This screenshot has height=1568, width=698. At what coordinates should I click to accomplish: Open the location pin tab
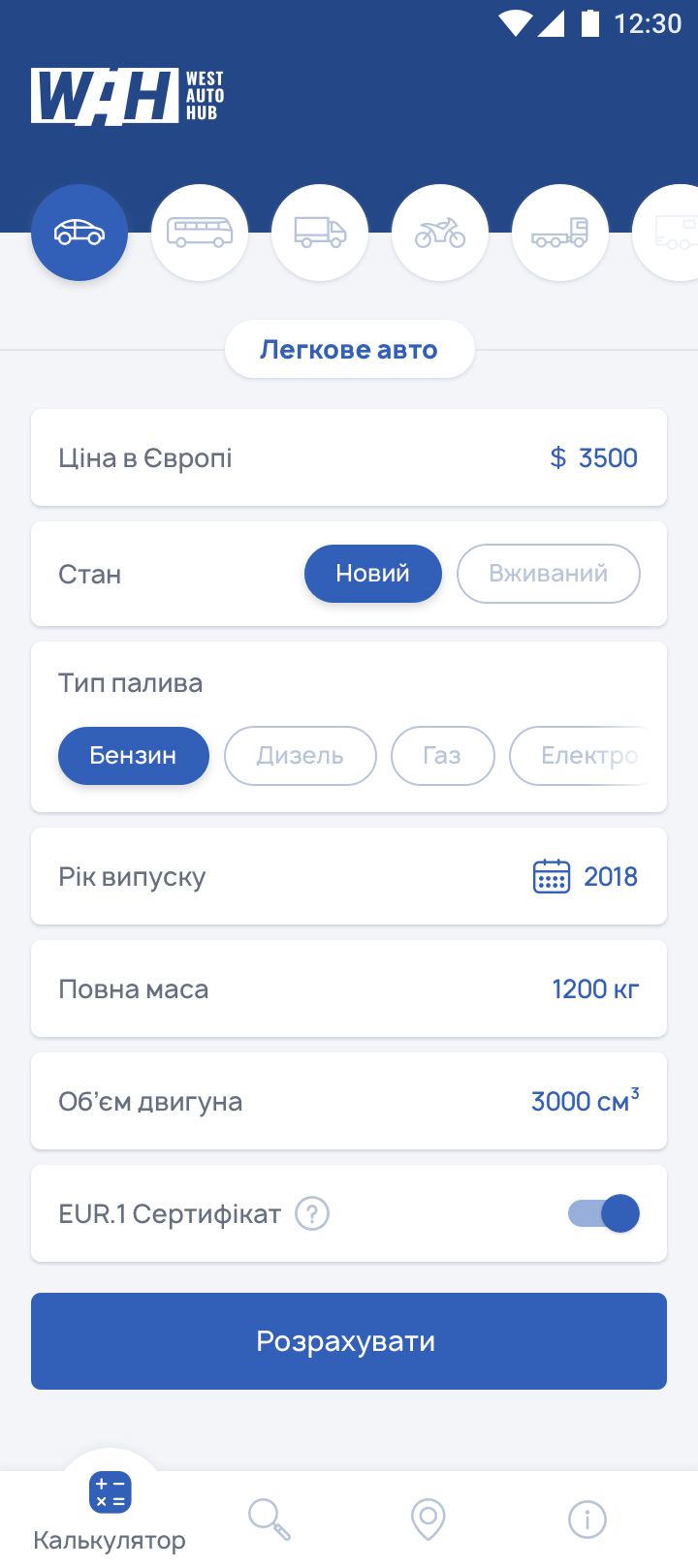click(428, 1519)
